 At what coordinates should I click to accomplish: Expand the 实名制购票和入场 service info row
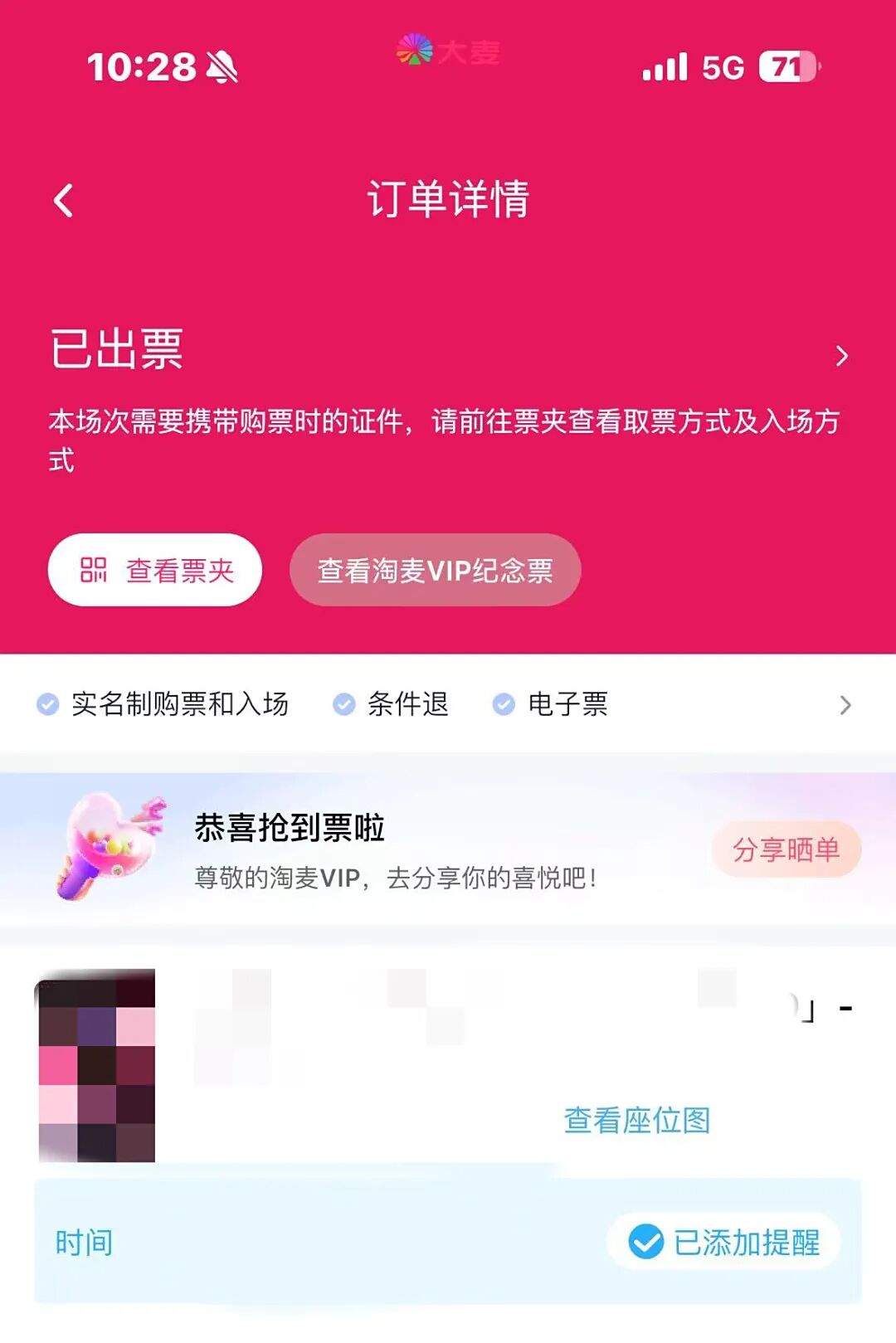click(x=845, y=705)
